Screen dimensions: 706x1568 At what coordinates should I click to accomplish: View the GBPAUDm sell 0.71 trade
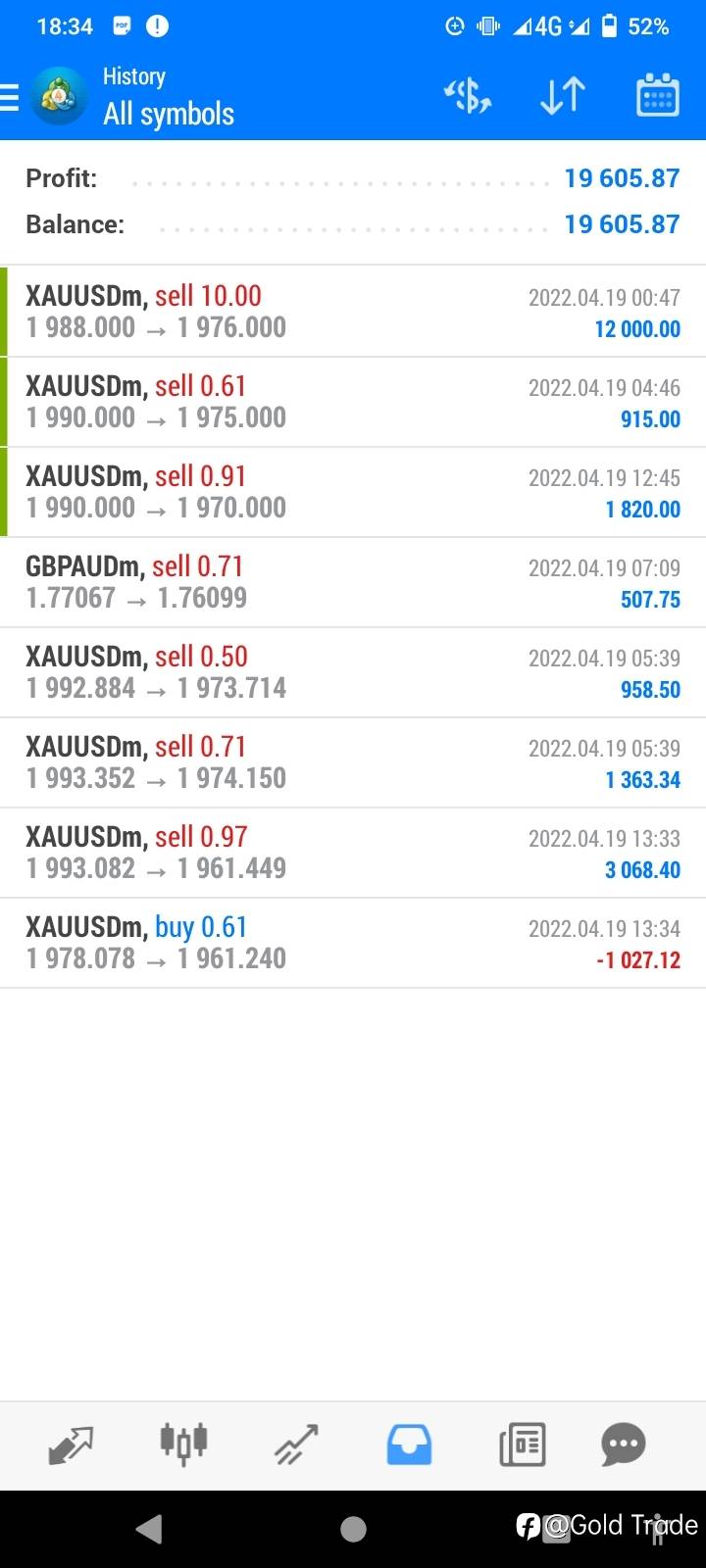353,582
